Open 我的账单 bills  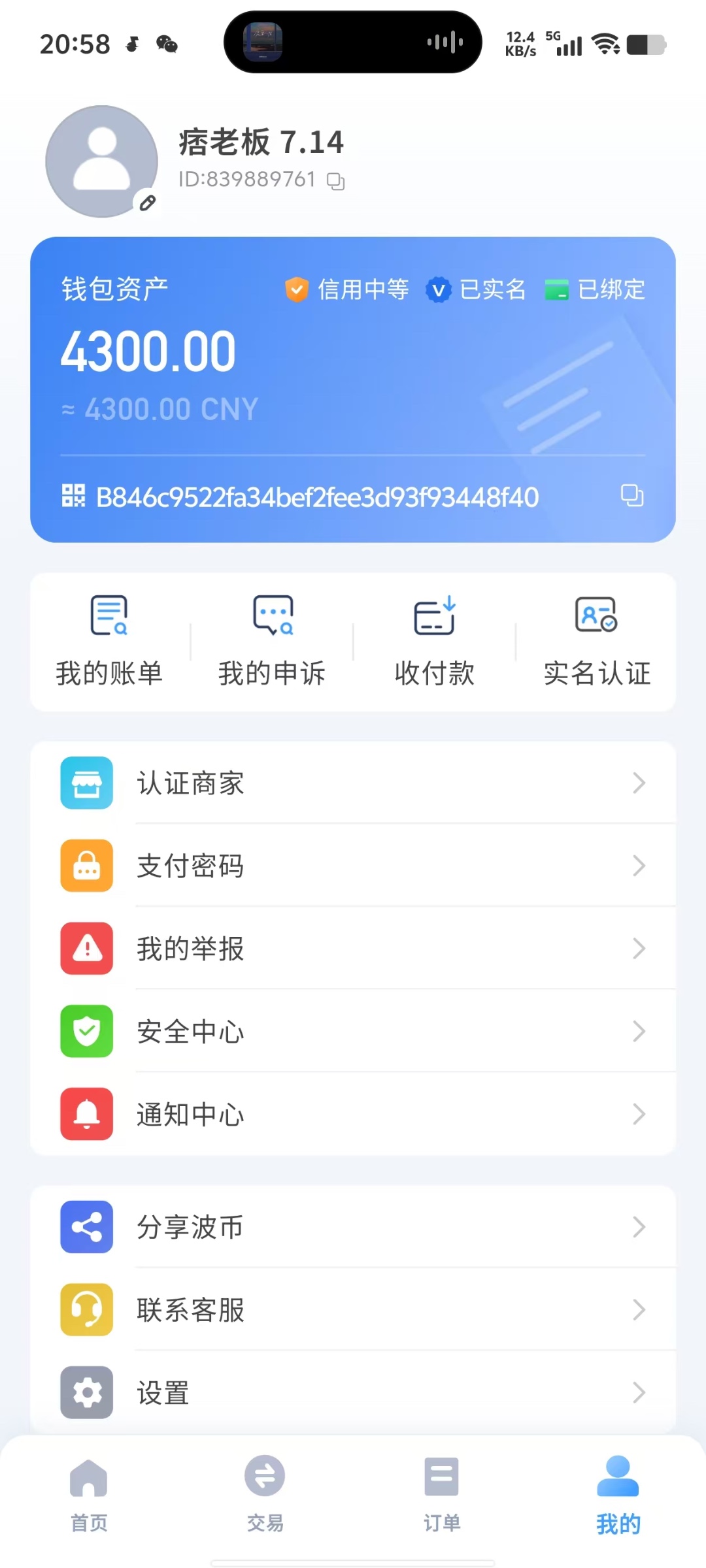(x=109, y=640)
